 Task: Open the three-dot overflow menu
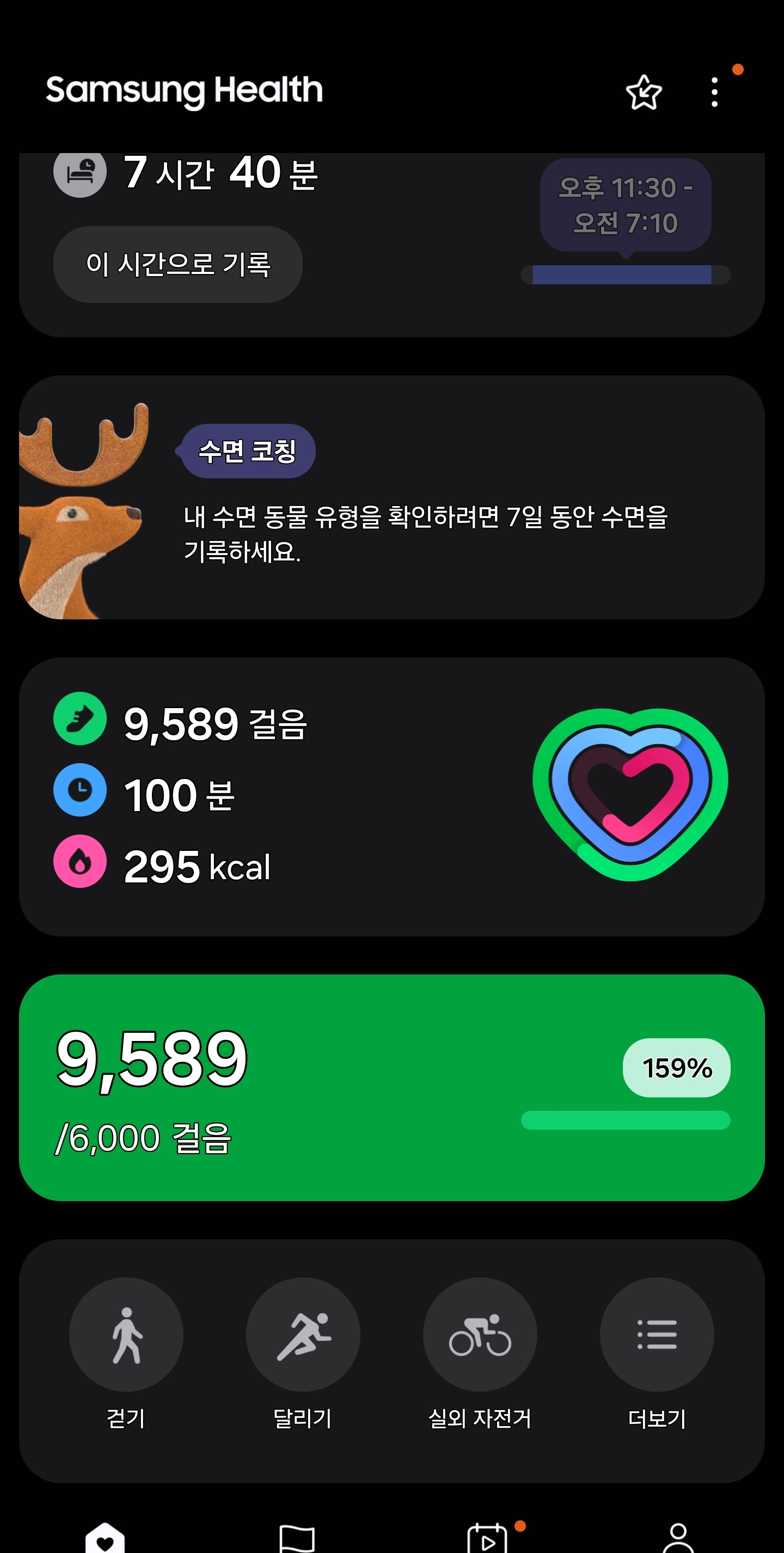click(x=715, y=93)
